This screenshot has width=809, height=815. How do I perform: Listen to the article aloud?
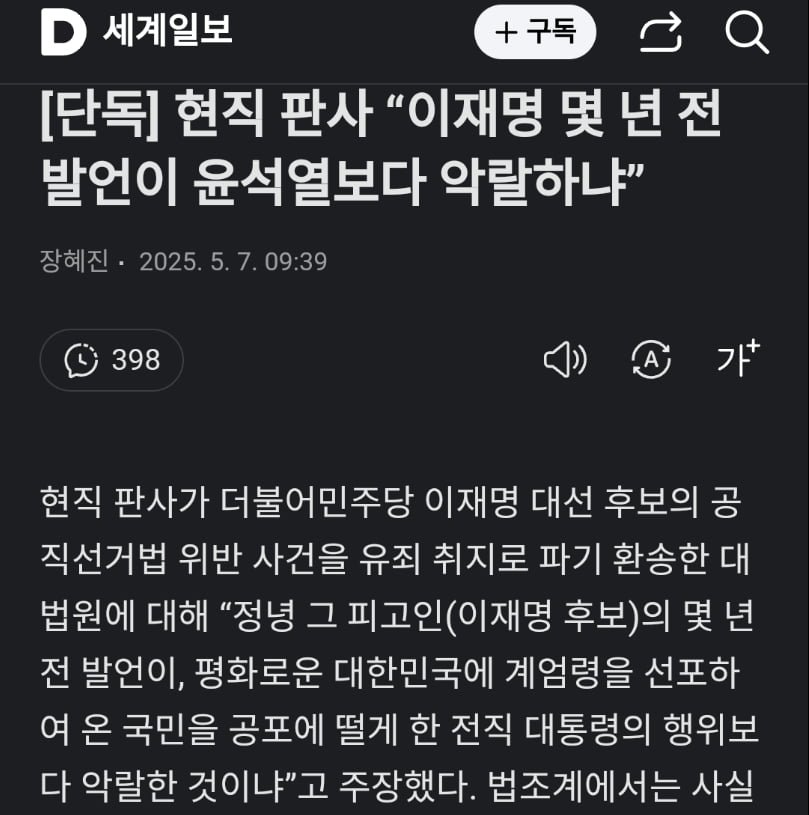pos(564,360)
